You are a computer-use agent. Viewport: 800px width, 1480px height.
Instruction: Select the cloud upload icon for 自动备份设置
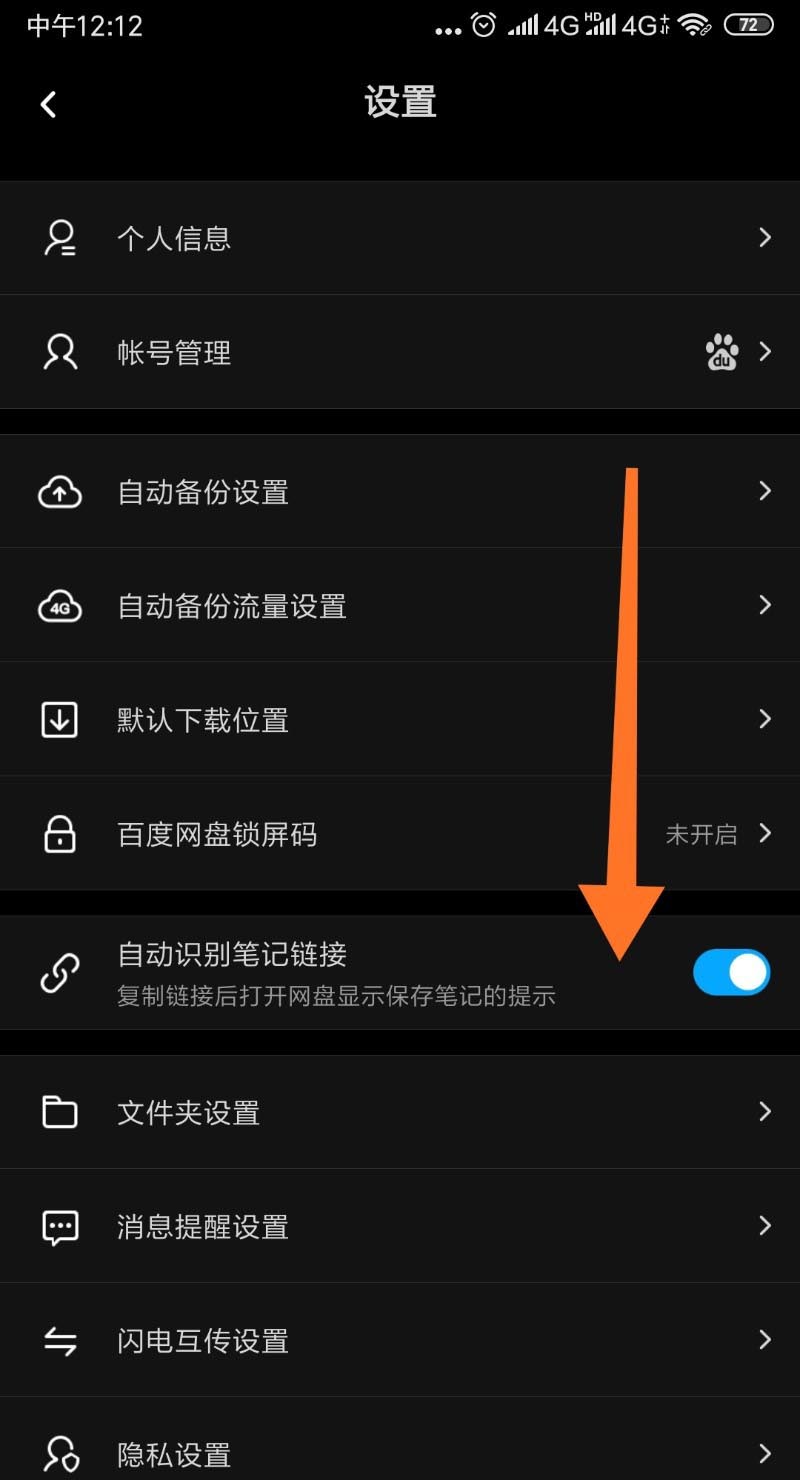60,491
